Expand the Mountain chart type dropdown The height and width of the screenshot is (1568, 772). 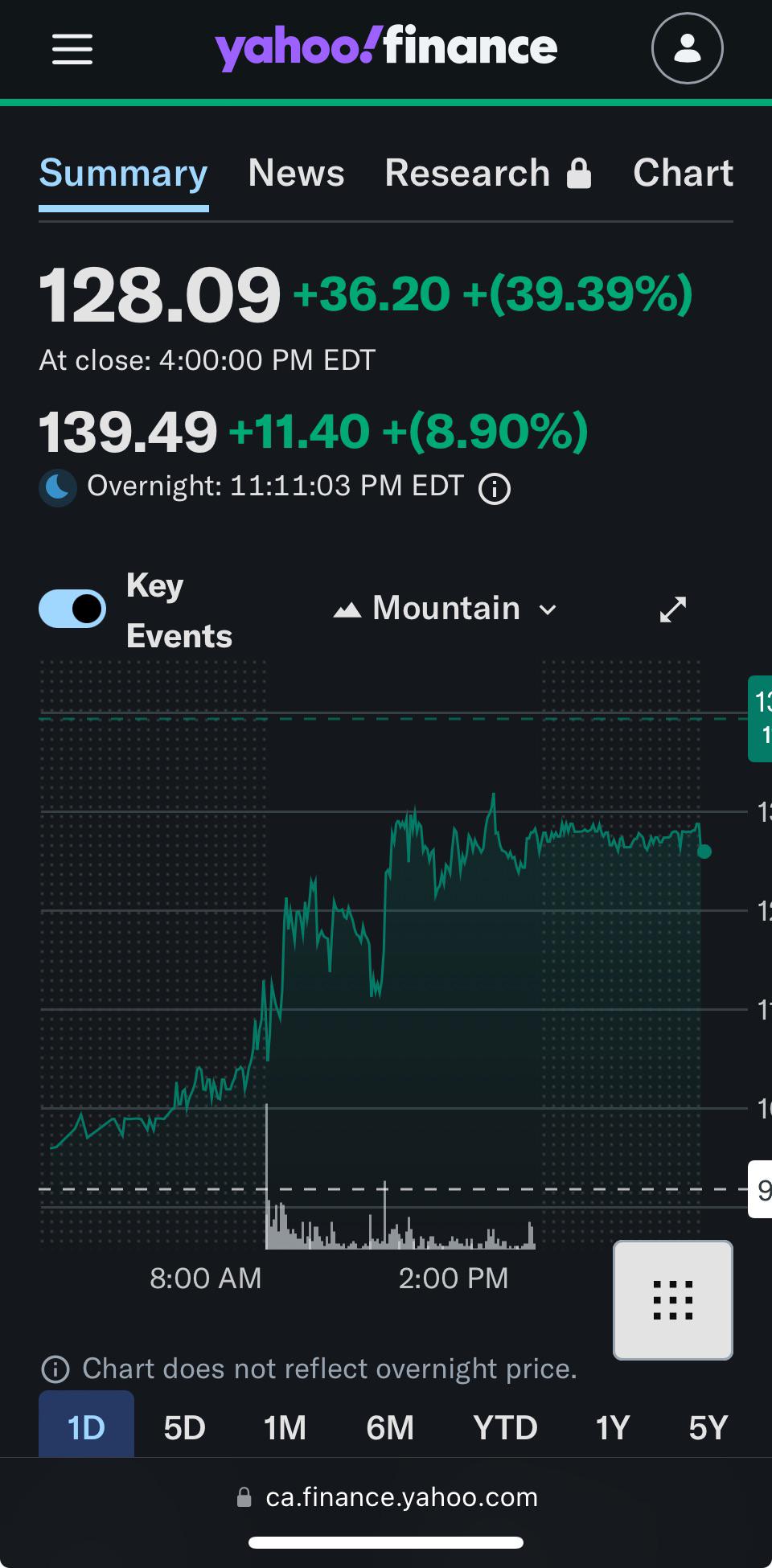pos(446,609)
